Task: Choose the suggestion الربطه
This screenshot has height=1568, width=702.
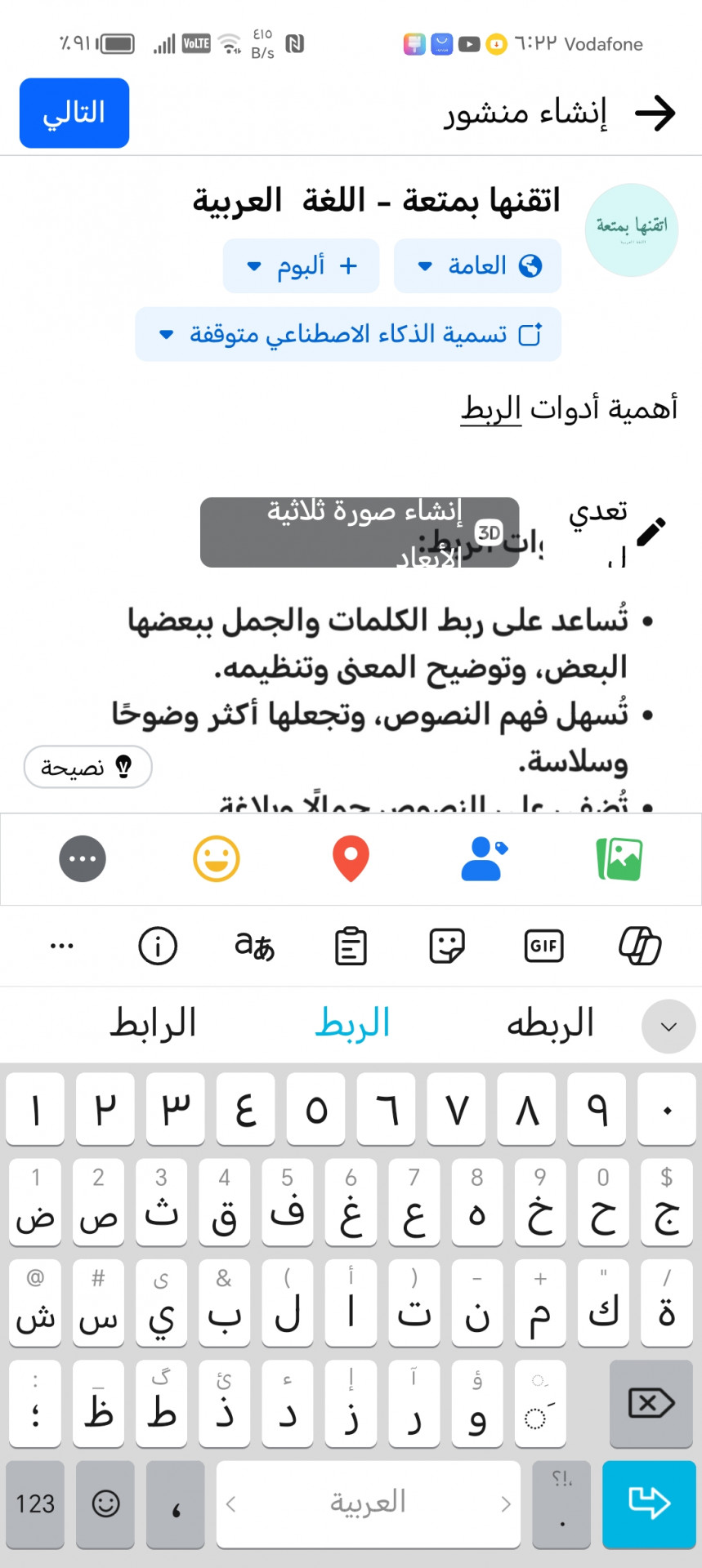Action: point(550,1024)
